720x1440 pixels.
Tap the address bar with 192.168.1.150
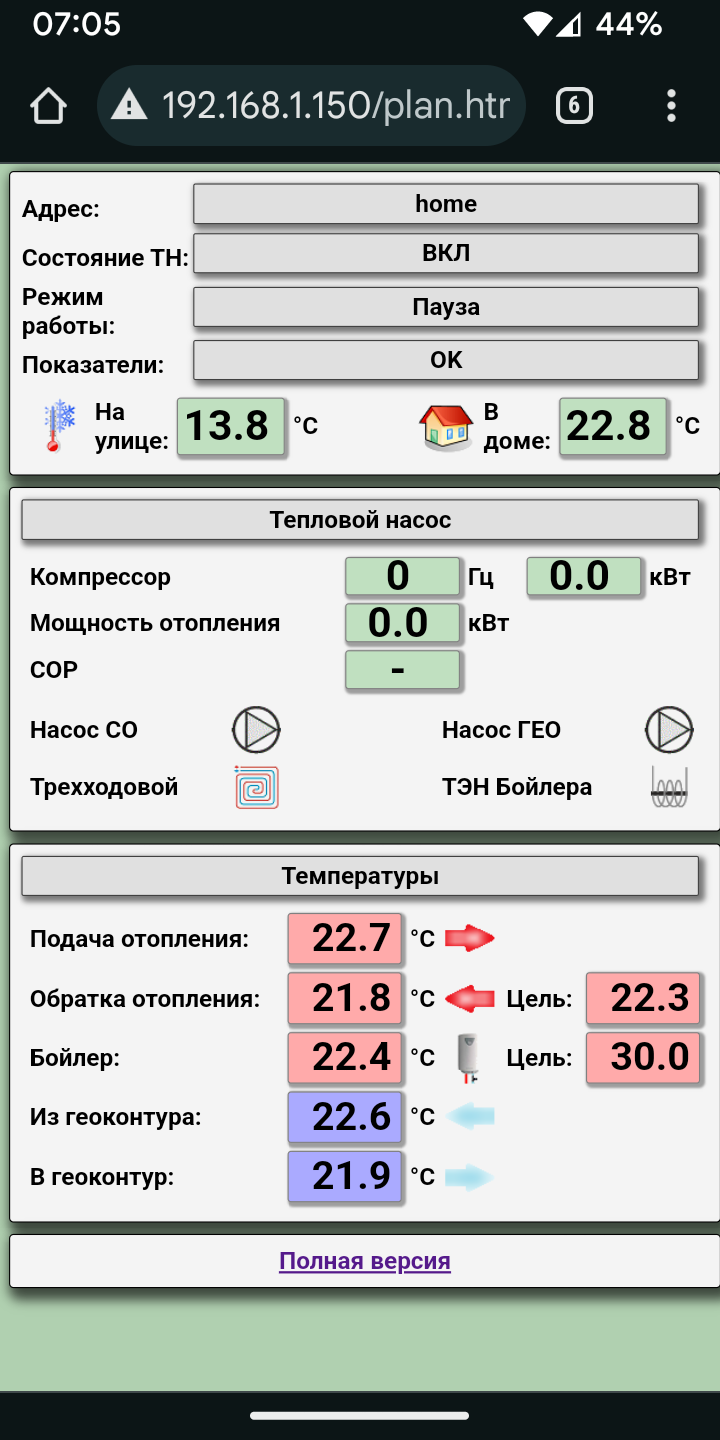tap(312, 105)
